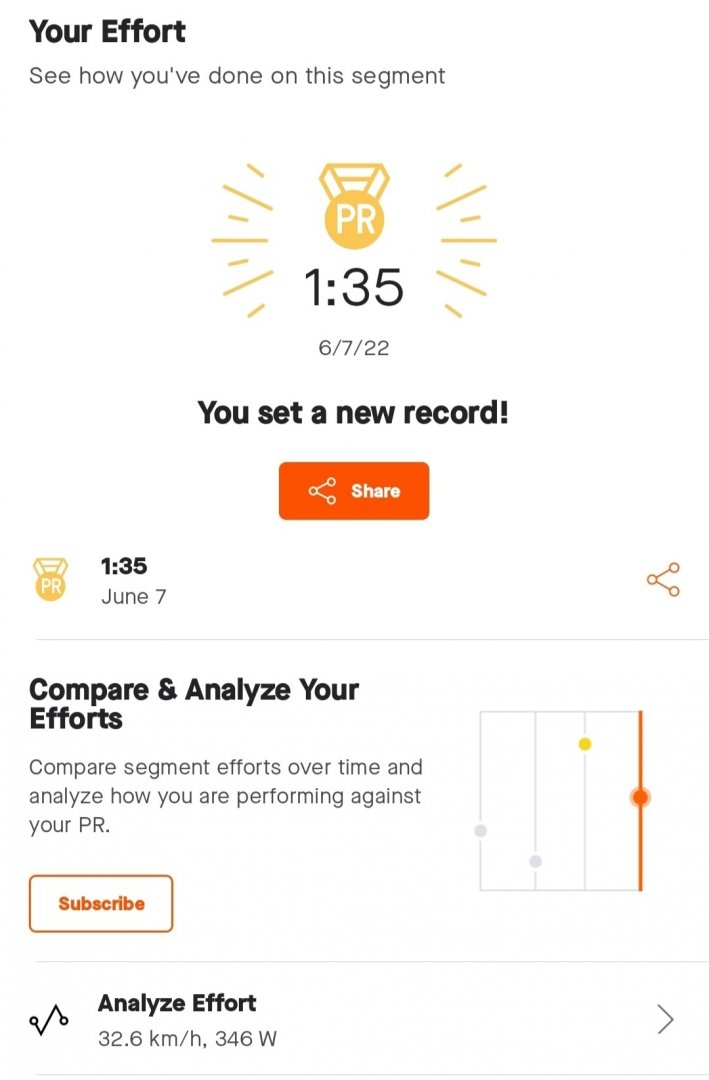Tap the orange Share button
709x1080 pixels.
click(354, 491)
